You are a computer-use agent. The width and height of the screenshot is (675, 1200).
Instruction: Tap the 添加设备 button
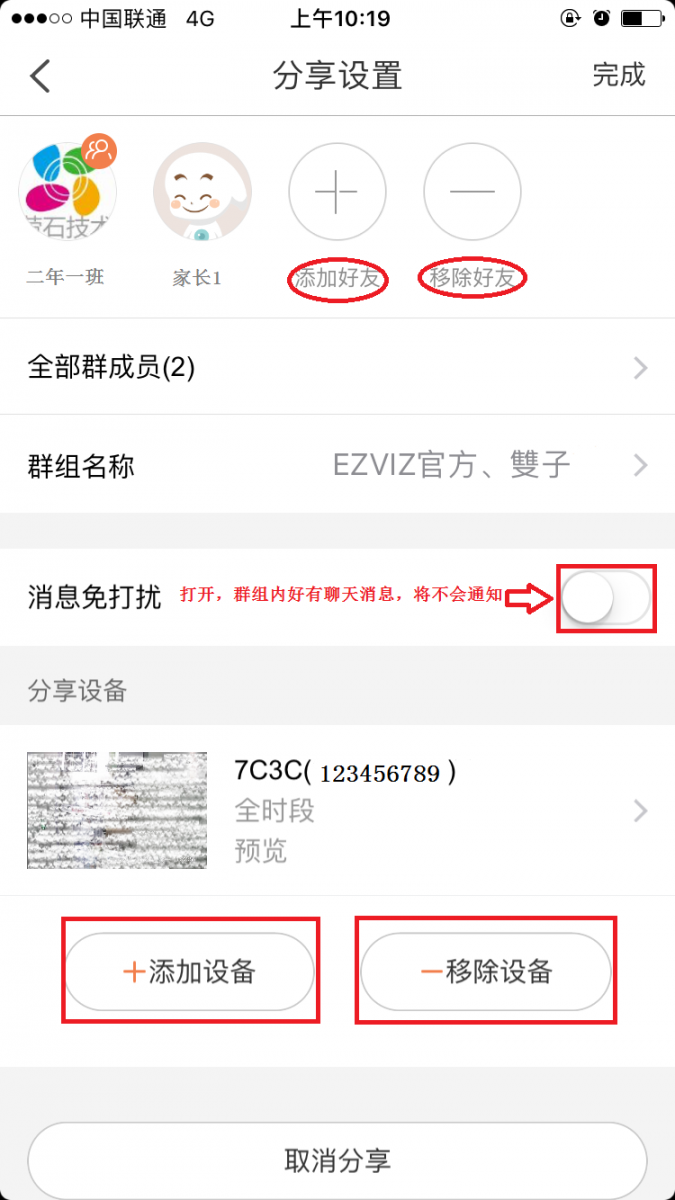click(x=190, y=971)
